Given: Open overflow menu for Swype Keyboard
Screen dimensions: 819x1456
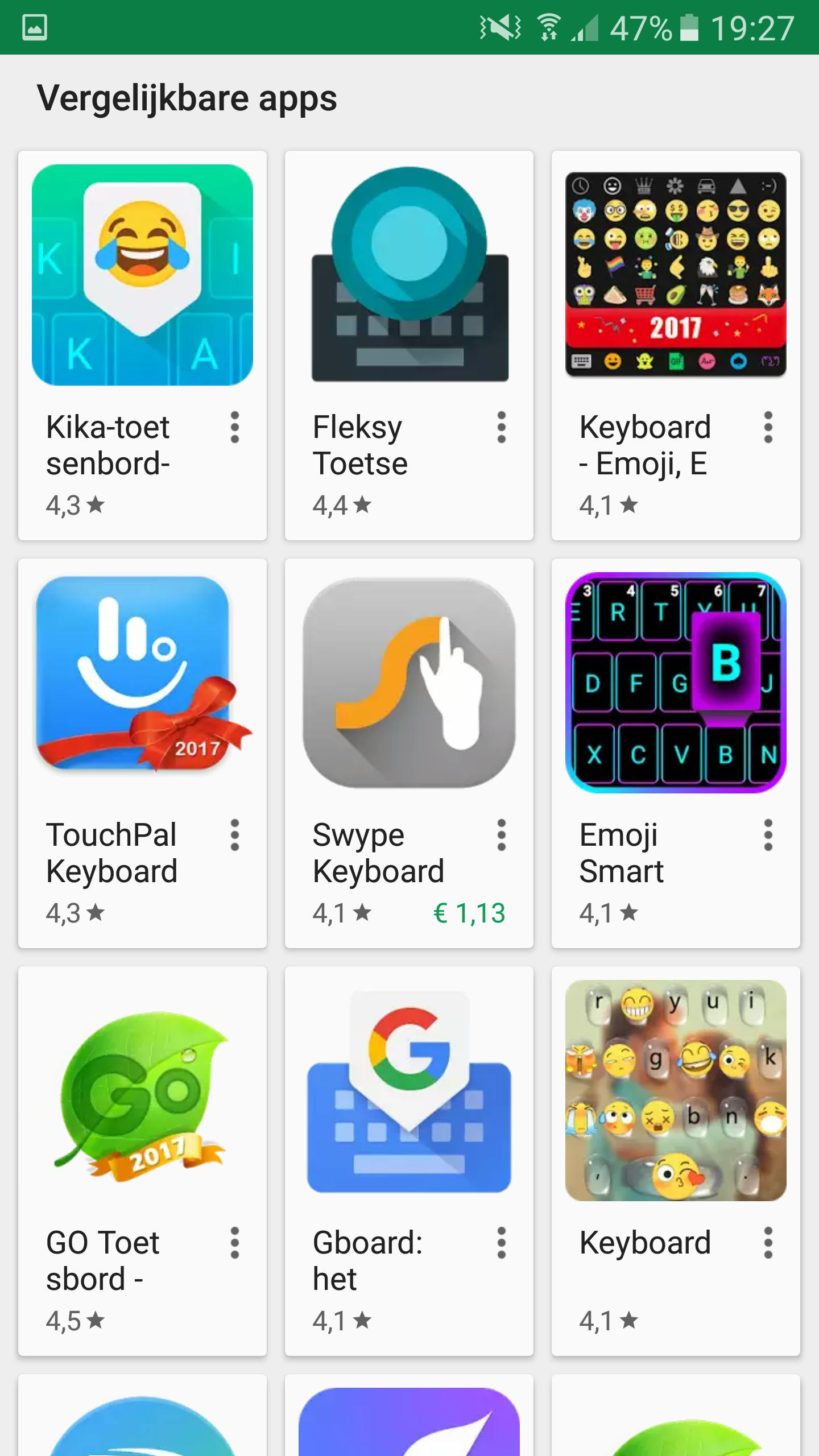Looking at the screenshot, I should pos(501,835).
